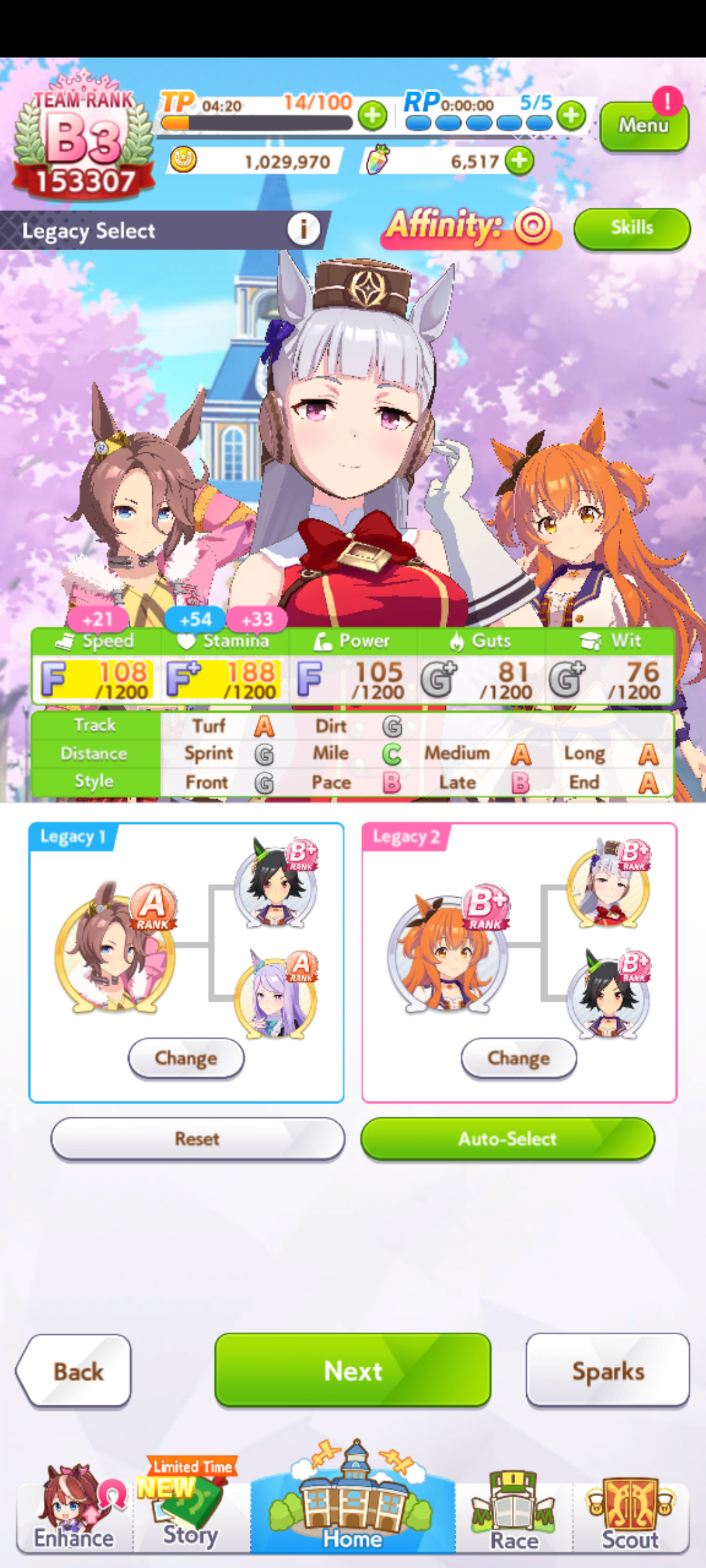The width and height of the screenshot is (706, 1568).
Task: Switch to the Enhance tab
Action: tap(74, 1516)
